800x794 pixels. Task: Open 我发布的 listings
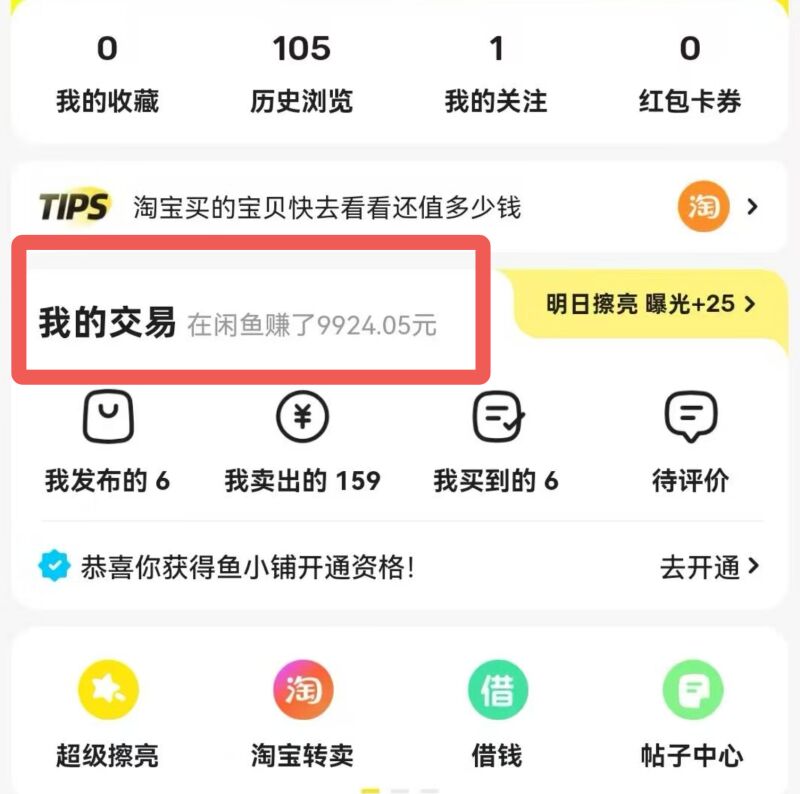(x=107, y=443)
